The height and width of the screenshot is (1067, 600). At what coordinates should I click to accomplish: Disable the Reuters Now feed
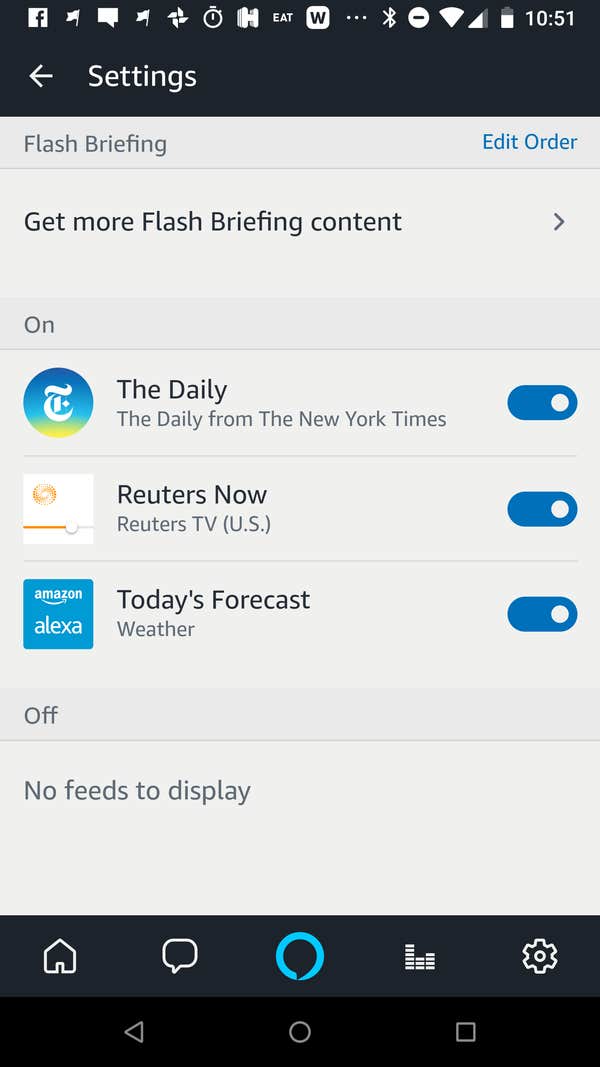[x=542, y=509]
